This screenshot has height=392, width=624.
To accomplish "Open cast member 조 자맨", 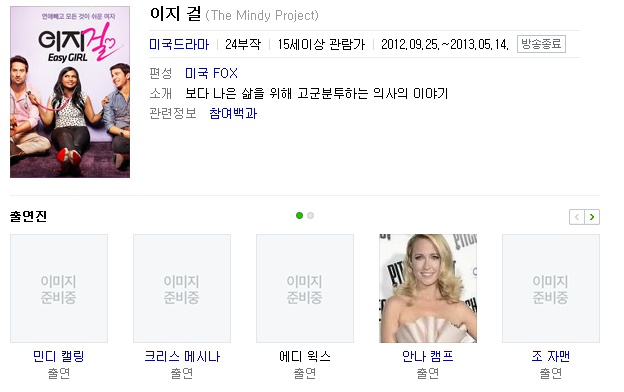I will 551,356.
